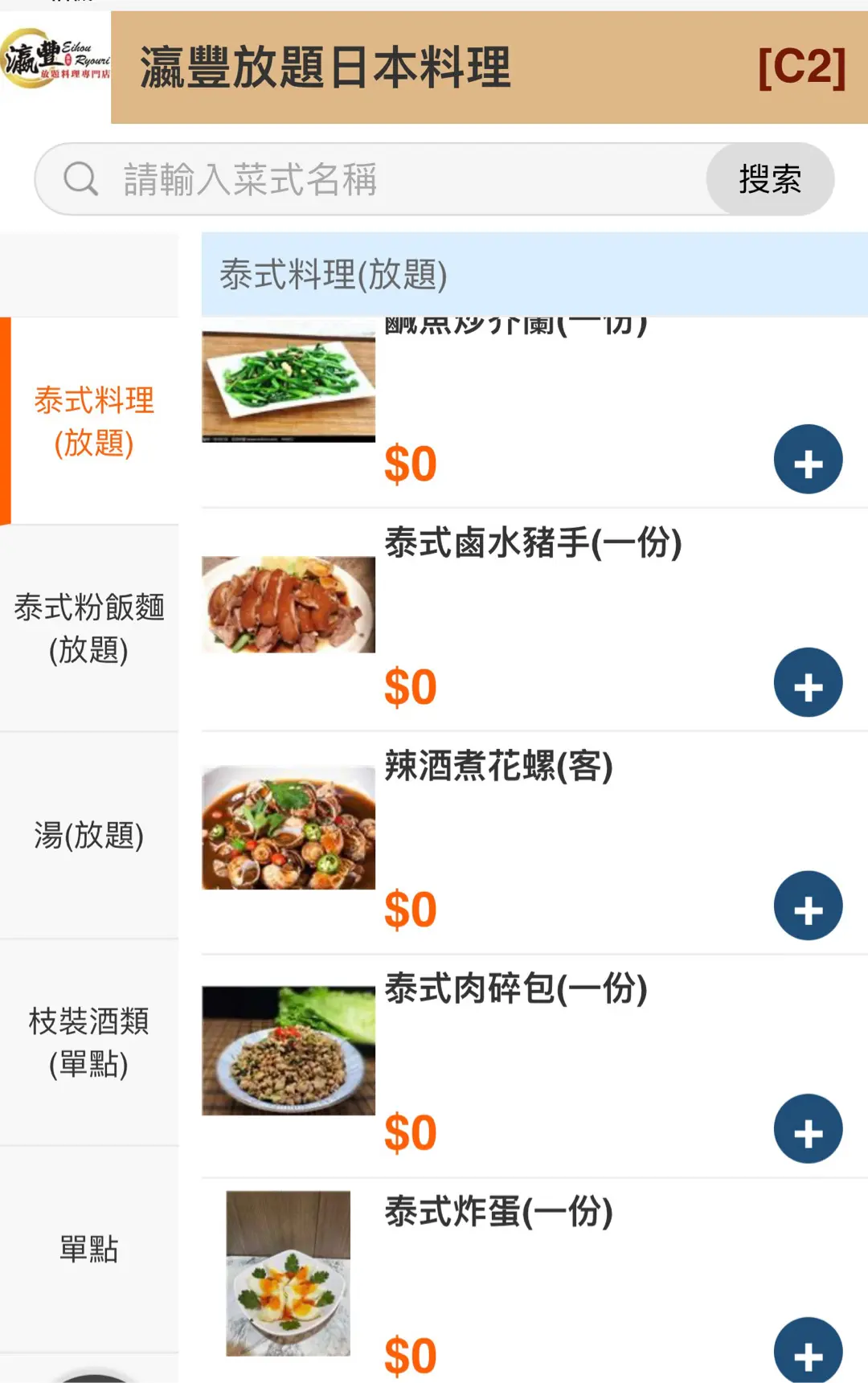
Task: View the 泰式肉碎包(一份) dish photo
Action: 289,1050
